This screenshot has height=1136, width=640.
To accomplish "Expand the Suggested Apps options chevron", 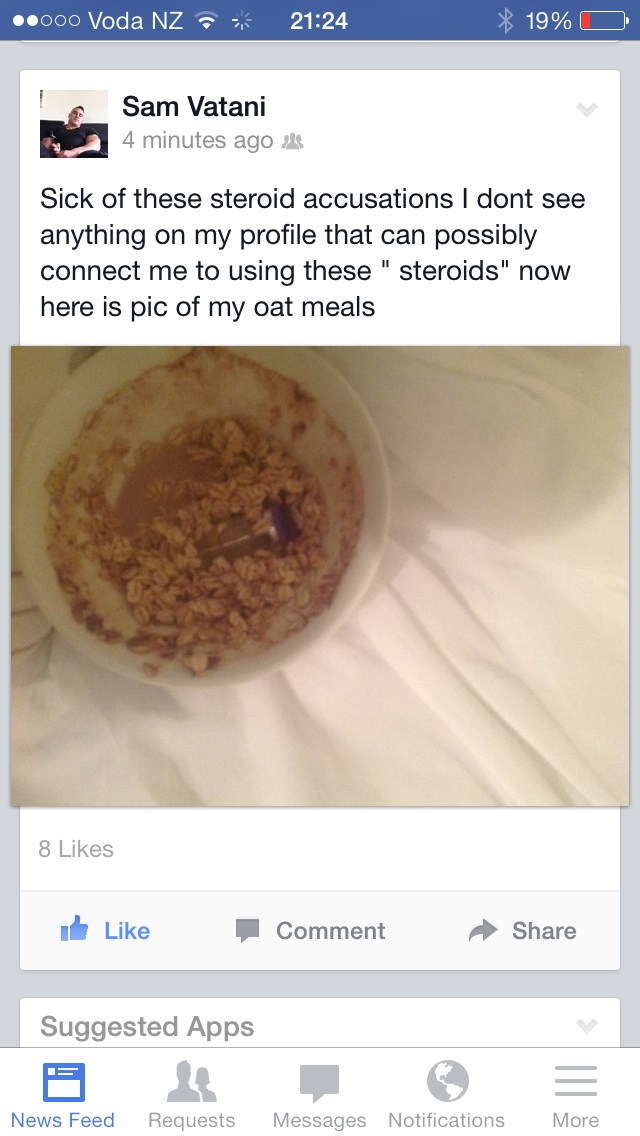I will point(587,1025).
